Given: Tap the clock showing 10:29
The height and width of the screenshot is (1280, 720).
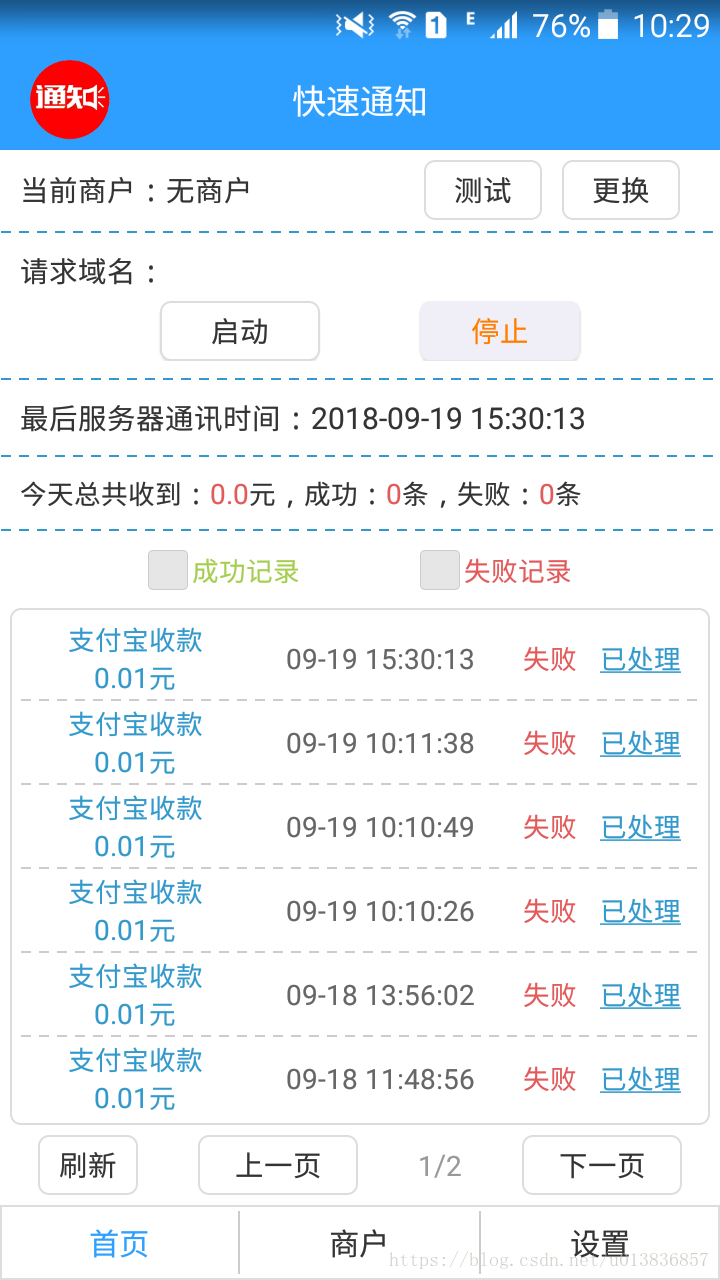Looking at the screenshot, I should [671, 23].
